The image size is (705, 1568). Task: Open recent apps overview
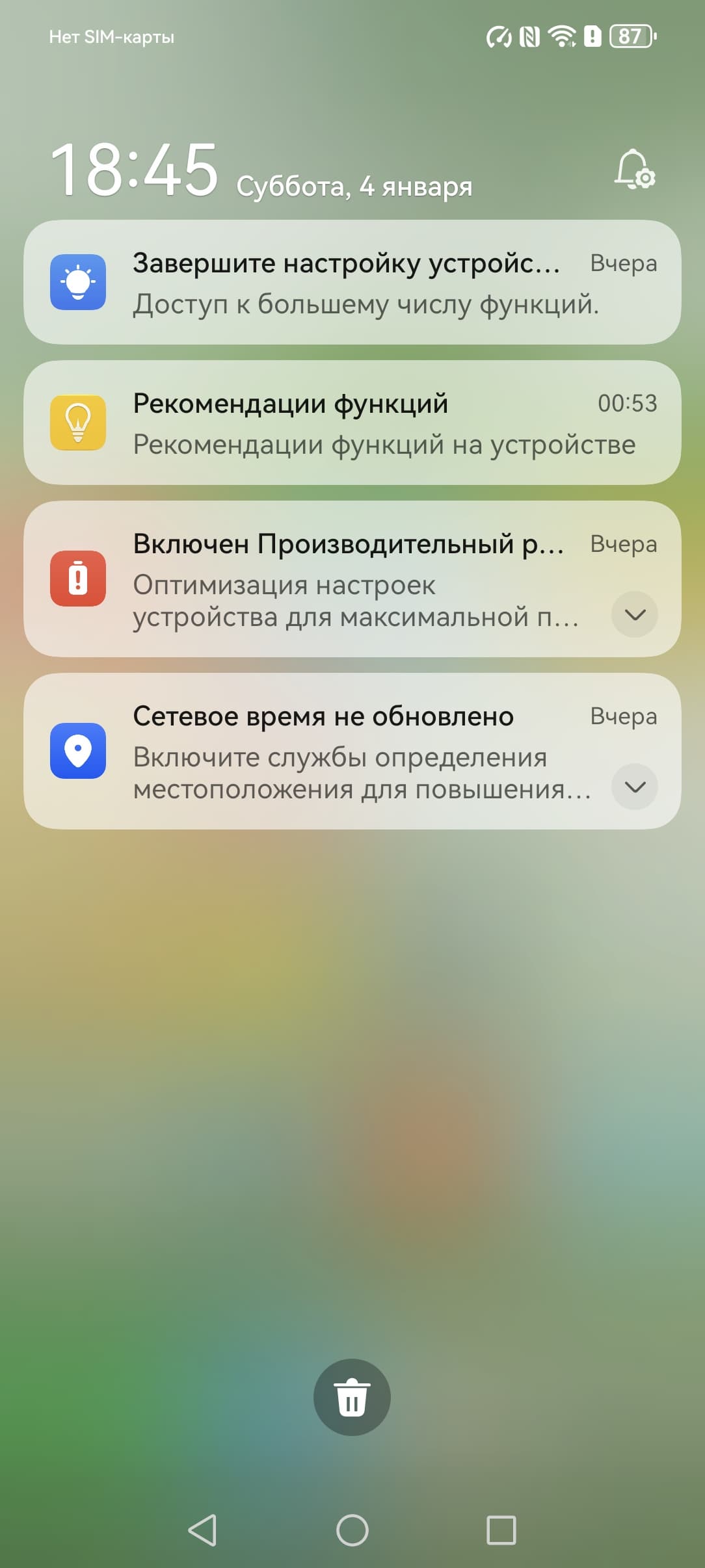pos(501,1530)
